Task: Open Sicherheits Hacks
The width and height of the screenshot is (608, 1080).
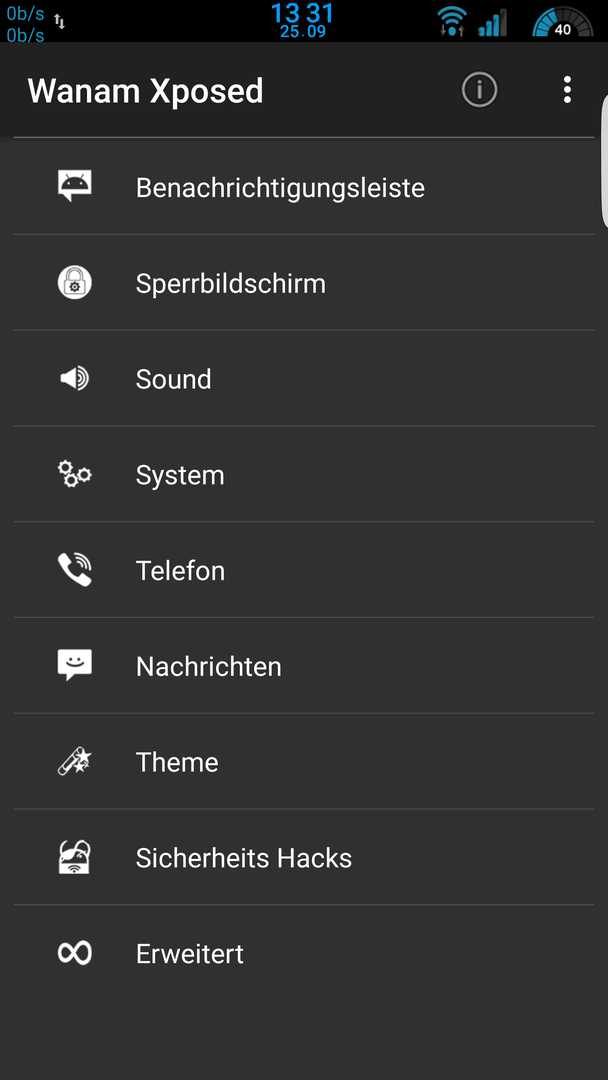Action: (x=304, y=857)
